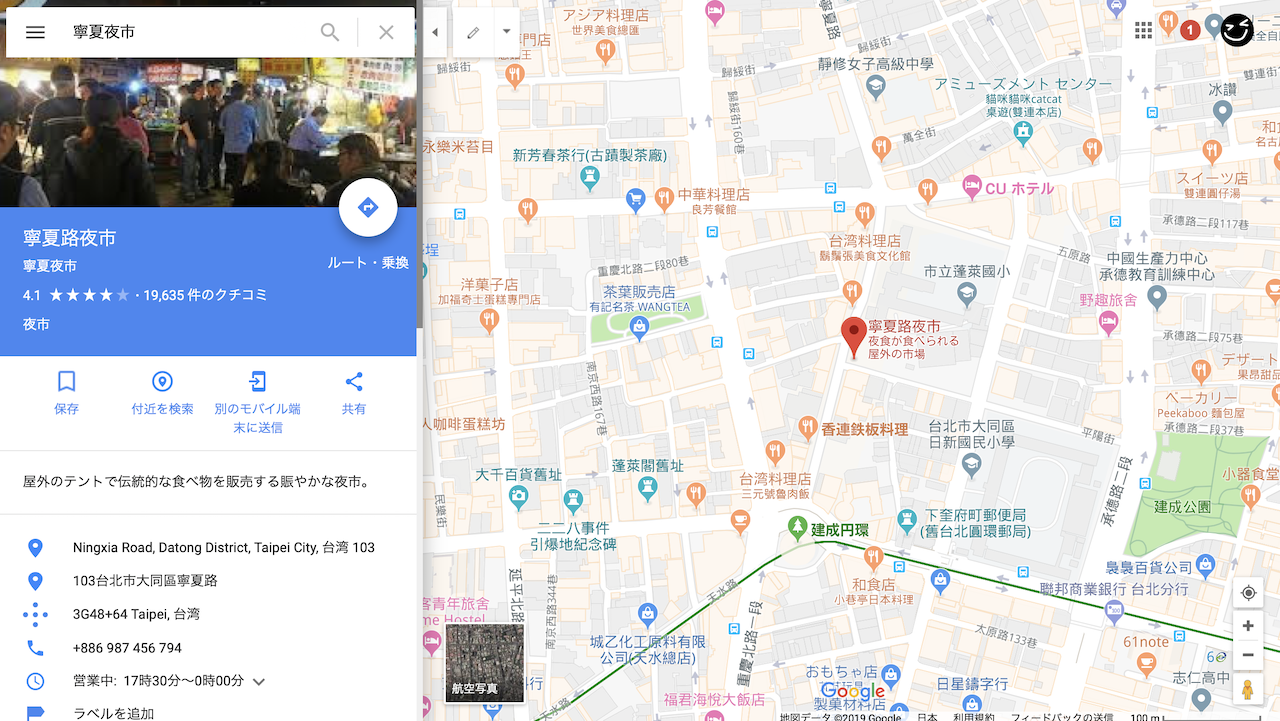Viewport: 1280px width, 721px height.
Task: Call +886 987 456 794
Action: tap(127, 648)
